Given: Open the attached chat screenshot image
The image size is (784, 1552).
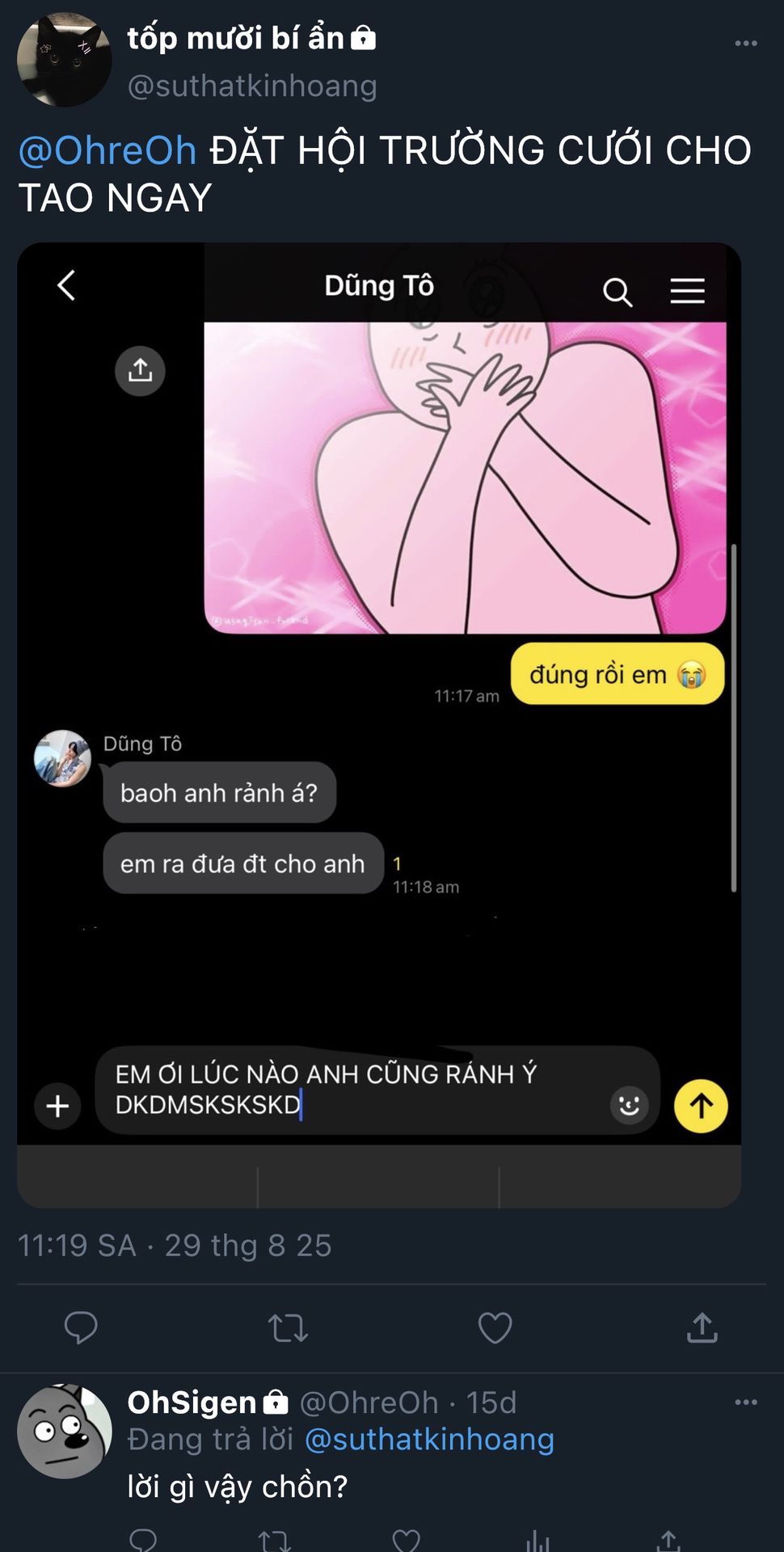Looking at the screenshot, I should coord(378,724).
